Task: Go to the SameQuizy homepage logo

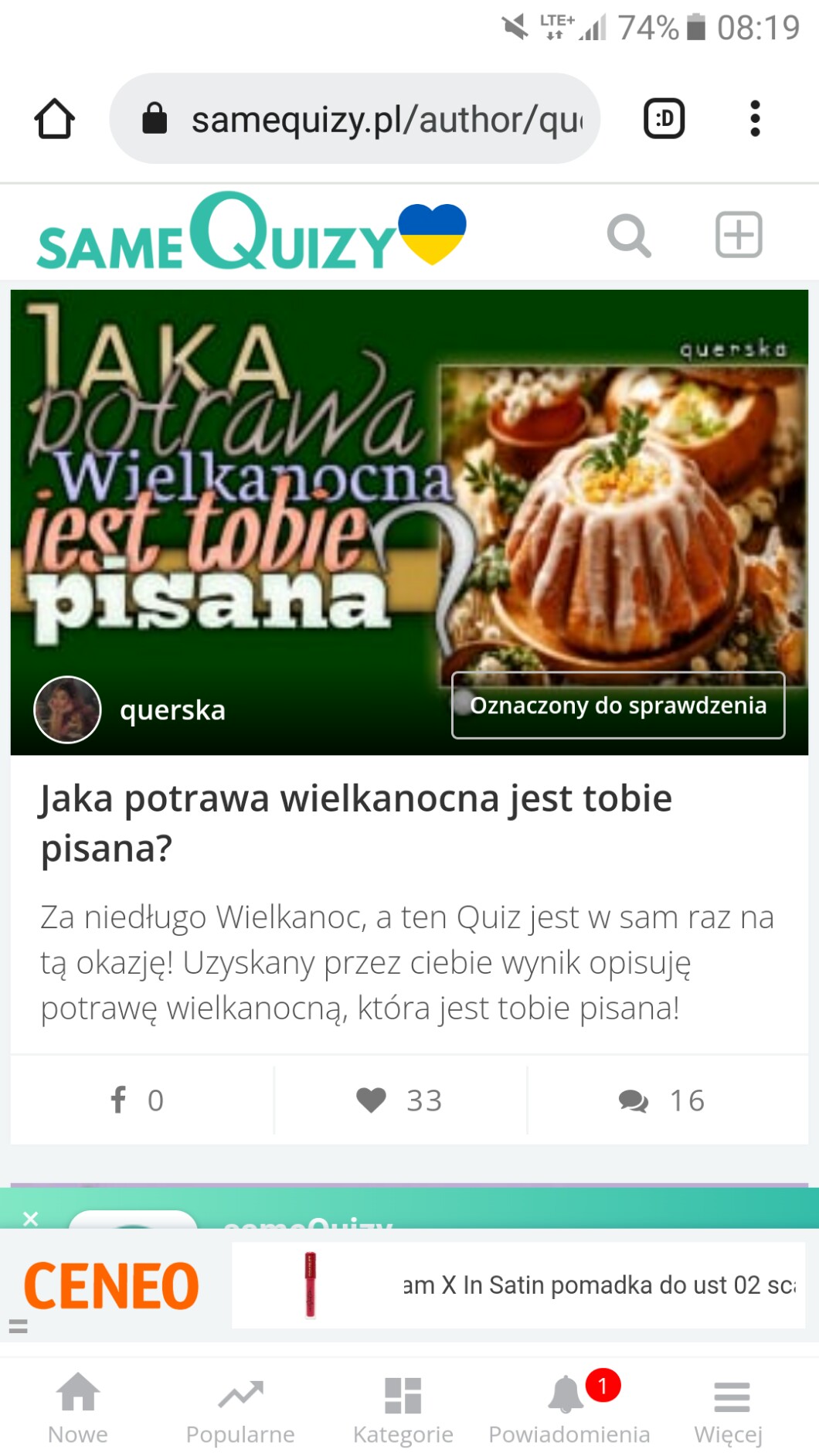Action: click(x=251, y=233)
